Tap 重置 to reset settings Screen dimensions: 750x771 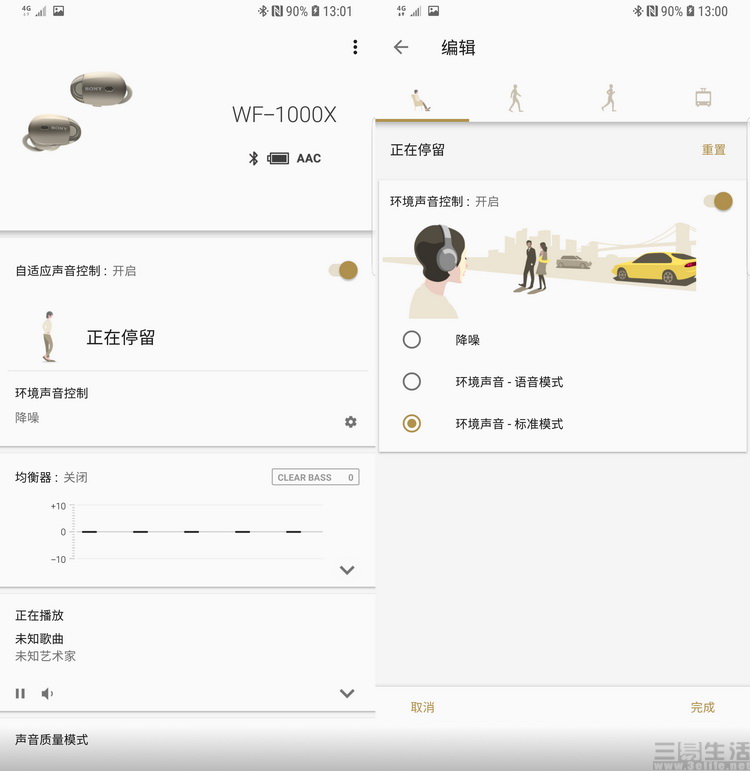[713, 150]
